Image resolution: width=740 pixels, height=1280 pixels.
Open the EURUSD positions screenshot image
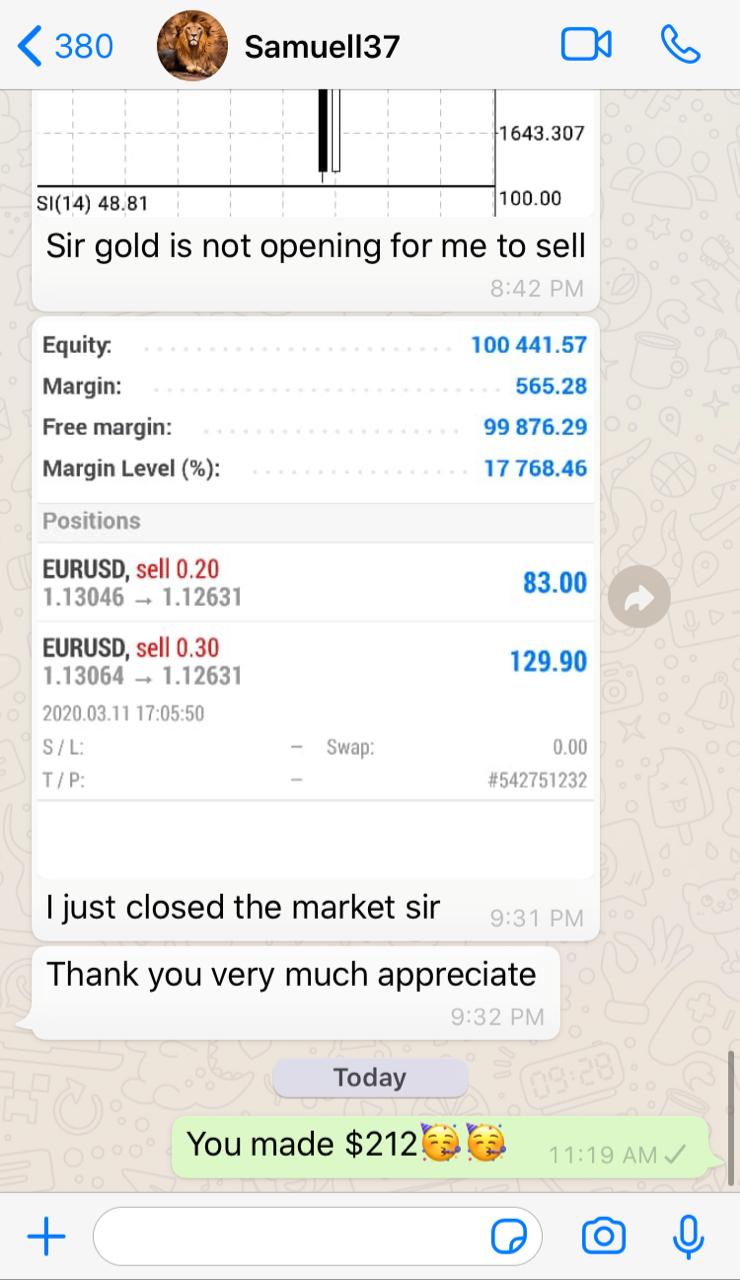[315, 600]
